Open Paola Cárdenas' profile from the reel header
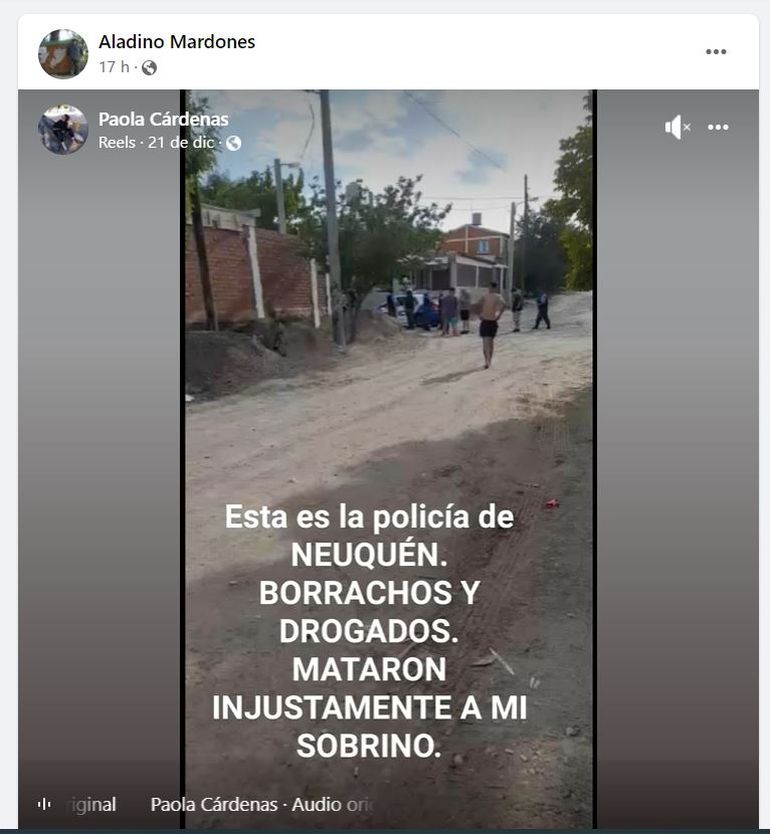This screenshot has height=834, width=770. pyautogui.click(x=163, y=119)
